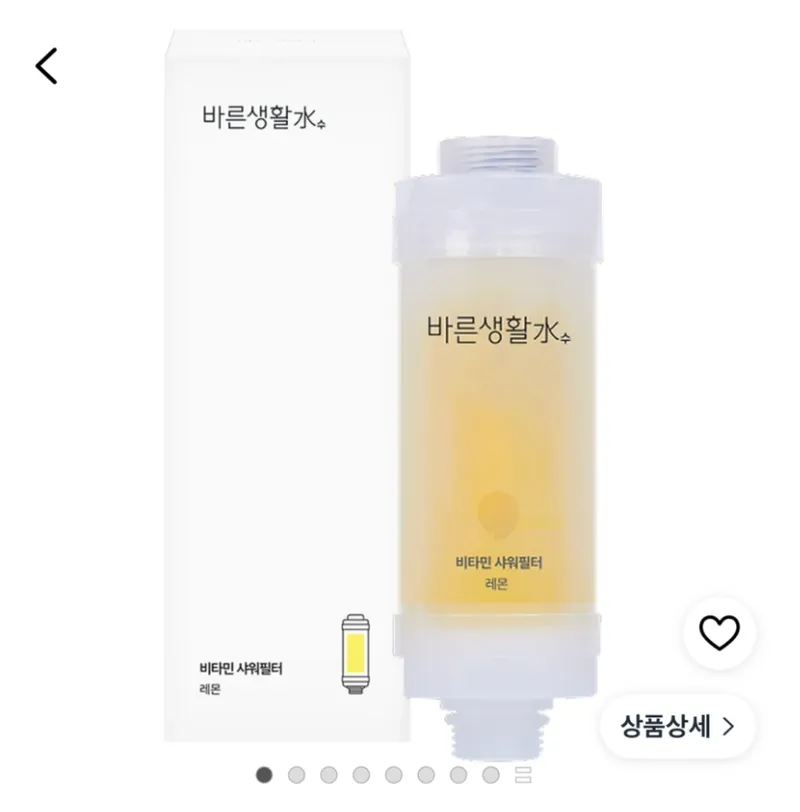Viewport: 800px width, 812px height.
Task: Jump to the second image dot
Action: click(x=297, y=775)
